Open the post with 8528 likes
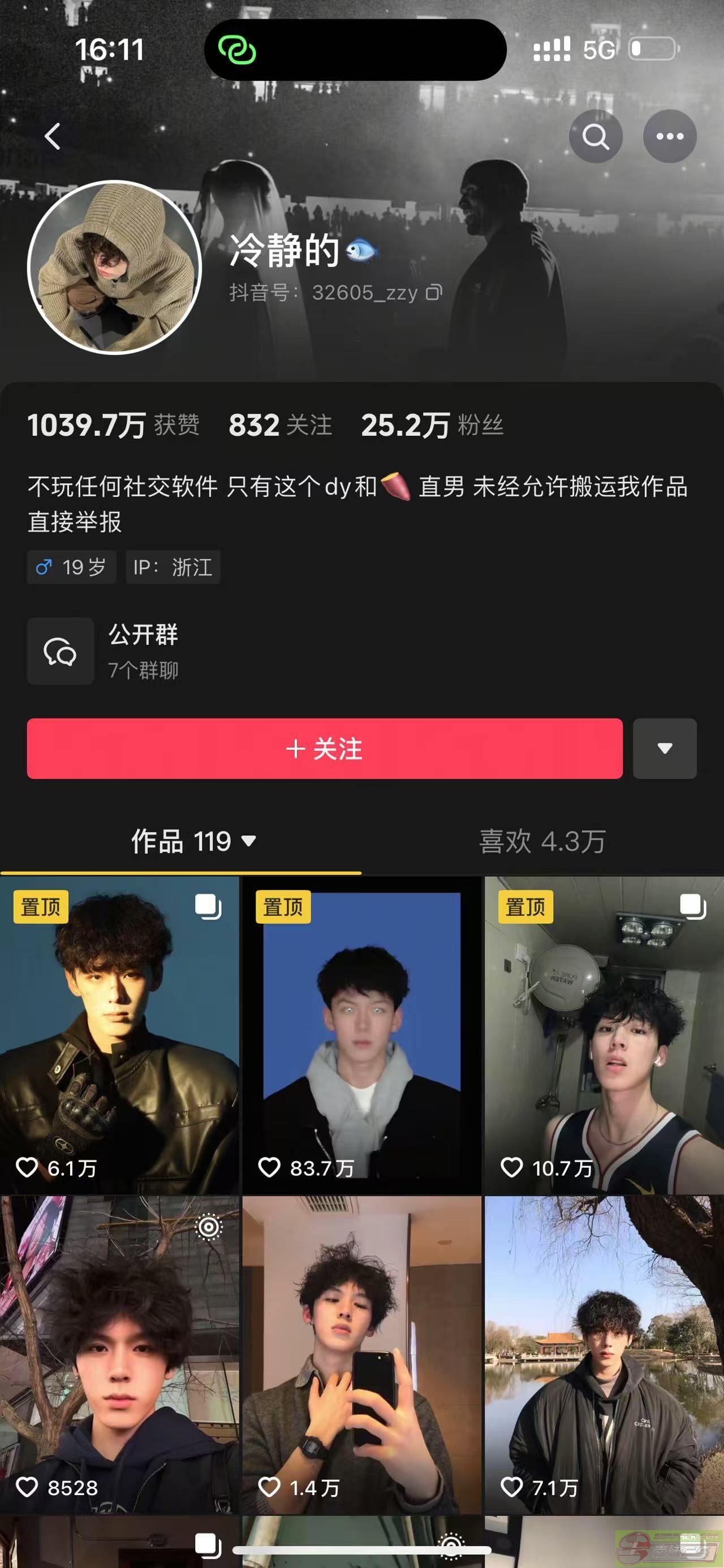Viewport: 724px width, 1568px height. coord(119,1354)
